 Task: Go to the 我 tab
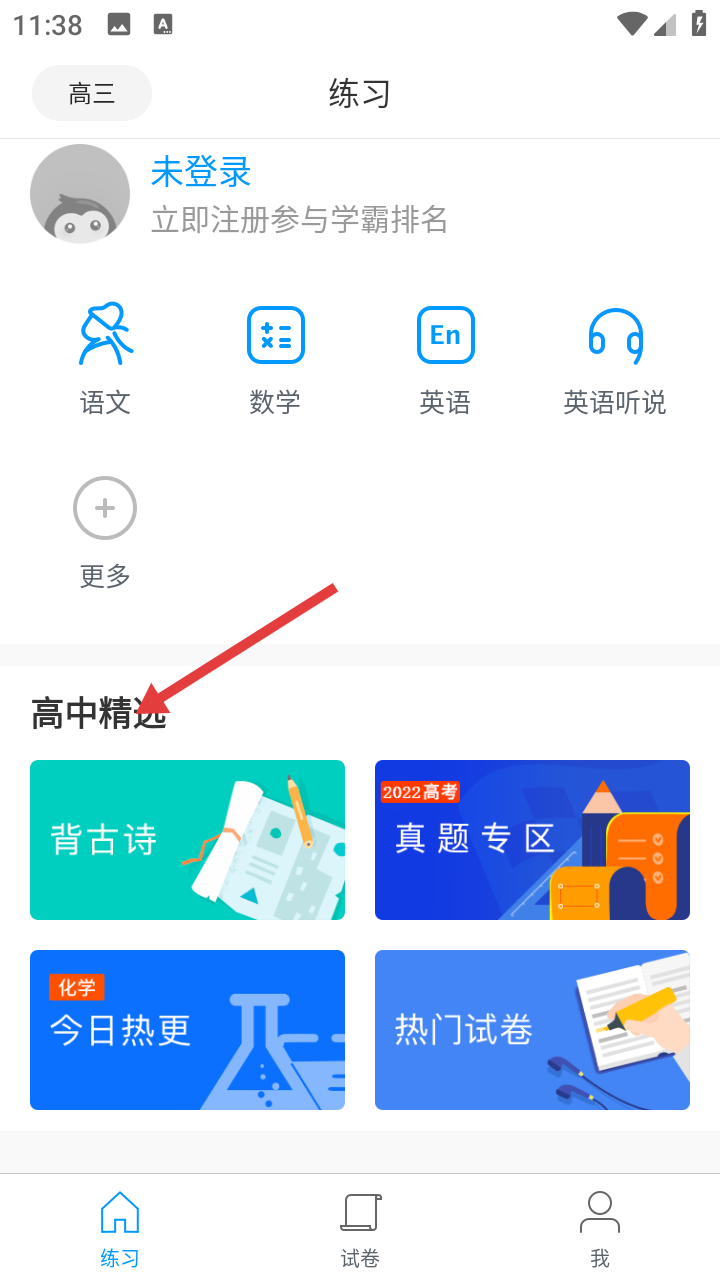click(600, 1228)
